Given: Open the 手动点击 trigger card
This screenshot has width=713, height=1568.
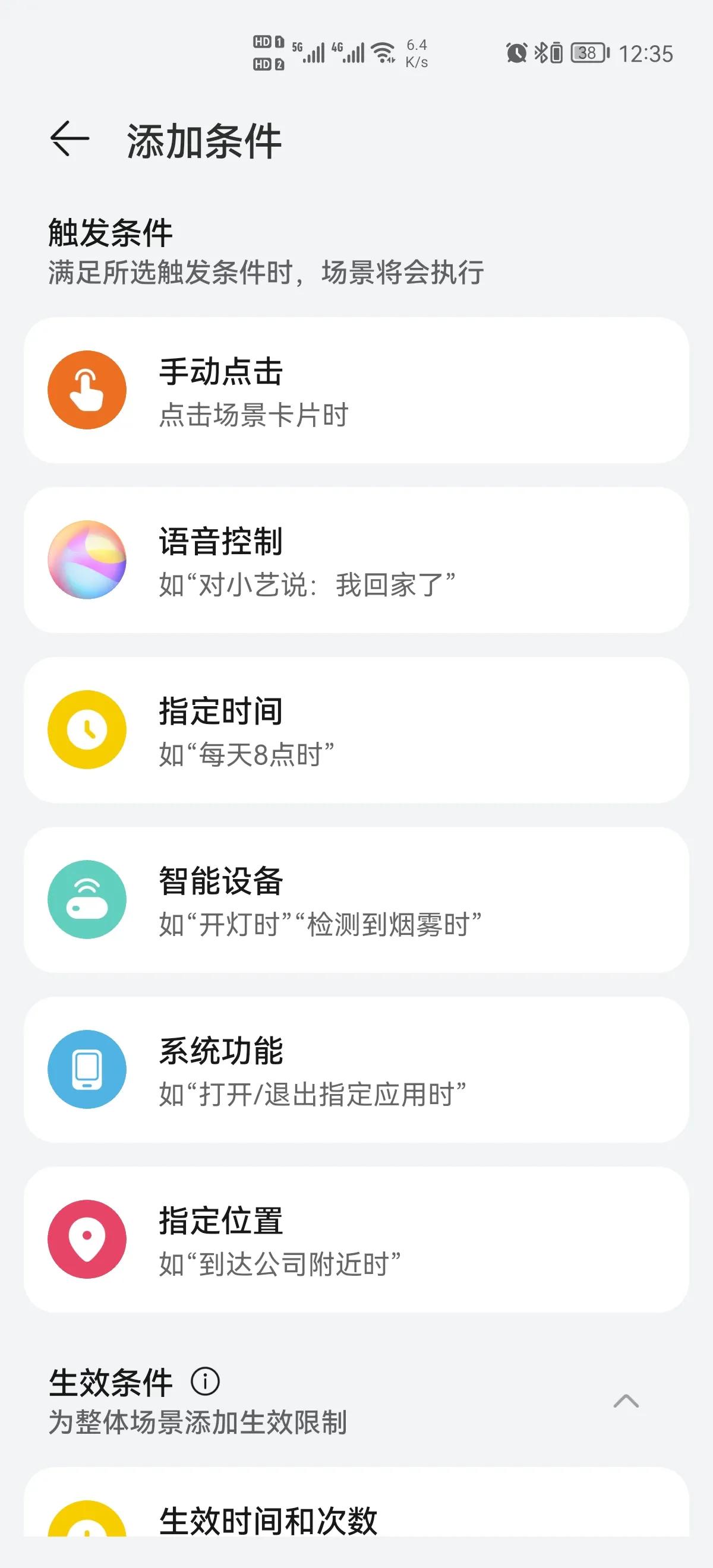Looking at the screenshot, I should [356, 390].
